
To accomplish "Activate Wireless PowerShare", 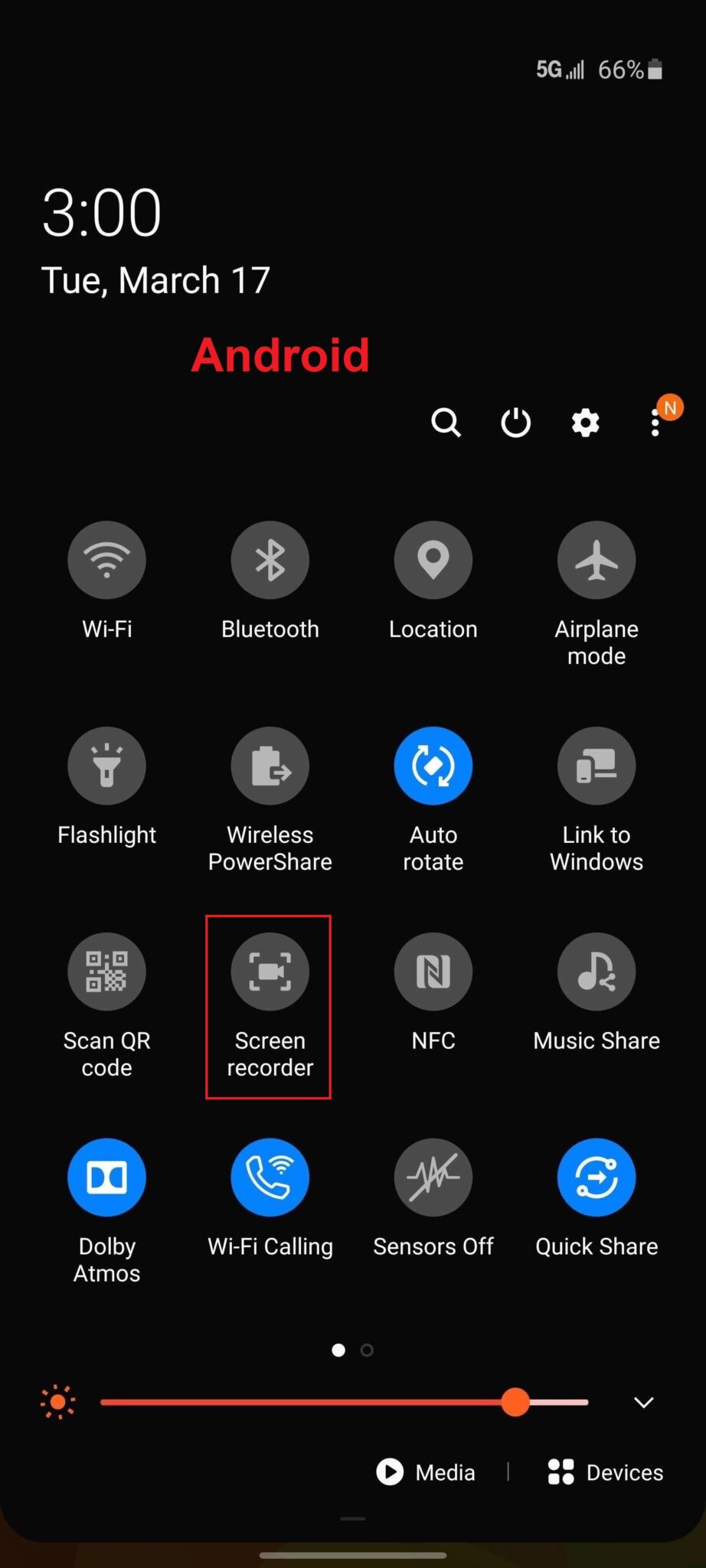I will (x=270, y=766).
